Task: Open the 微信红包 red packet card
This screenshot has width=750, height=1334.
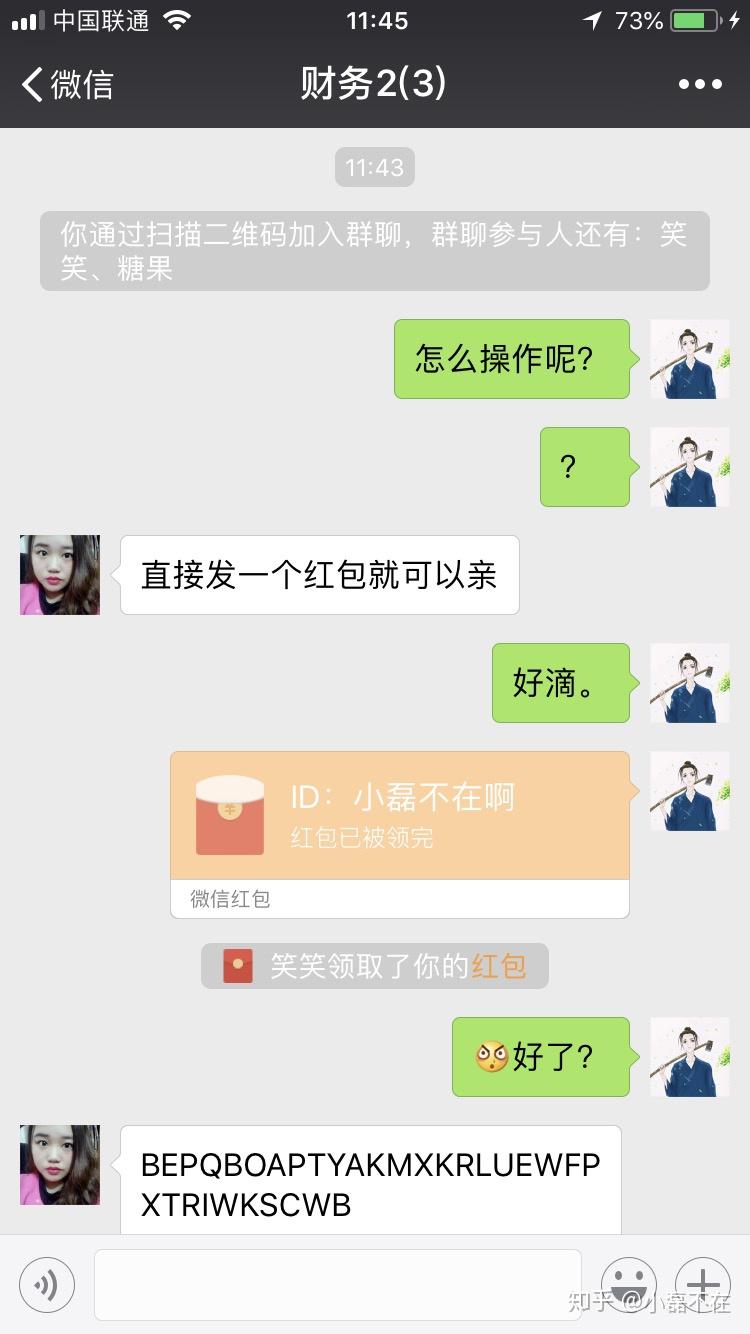Action: tap(399, 816)
